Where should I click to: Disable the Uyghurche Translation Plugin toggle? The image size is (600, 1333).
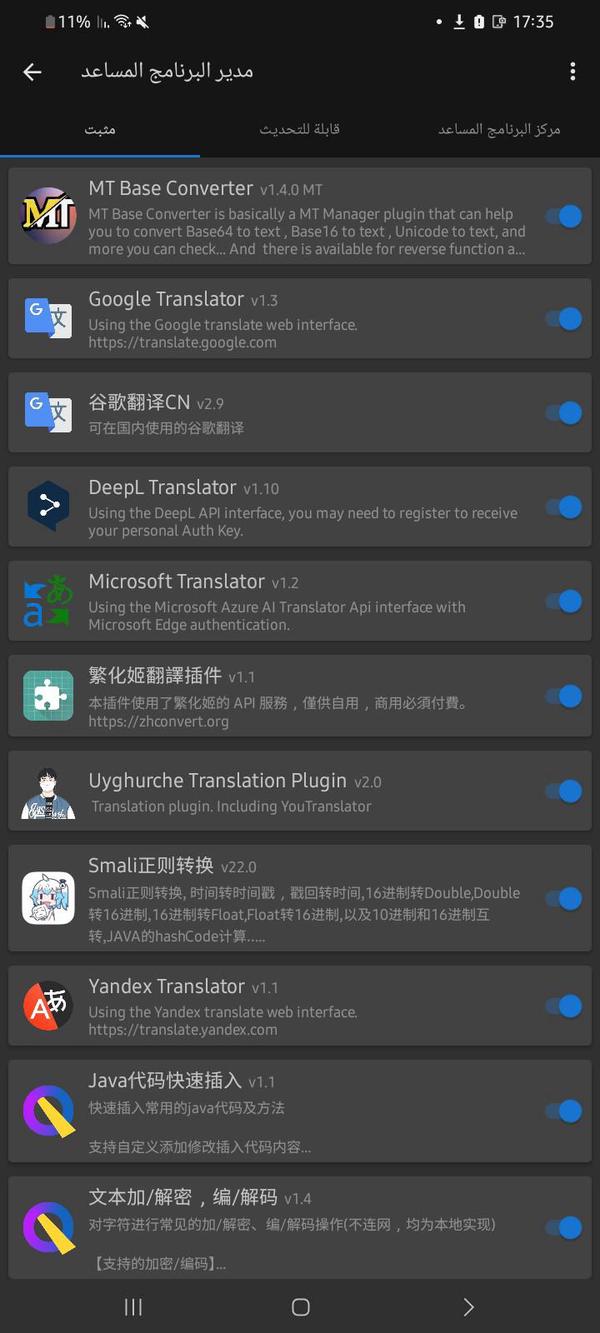564,792
